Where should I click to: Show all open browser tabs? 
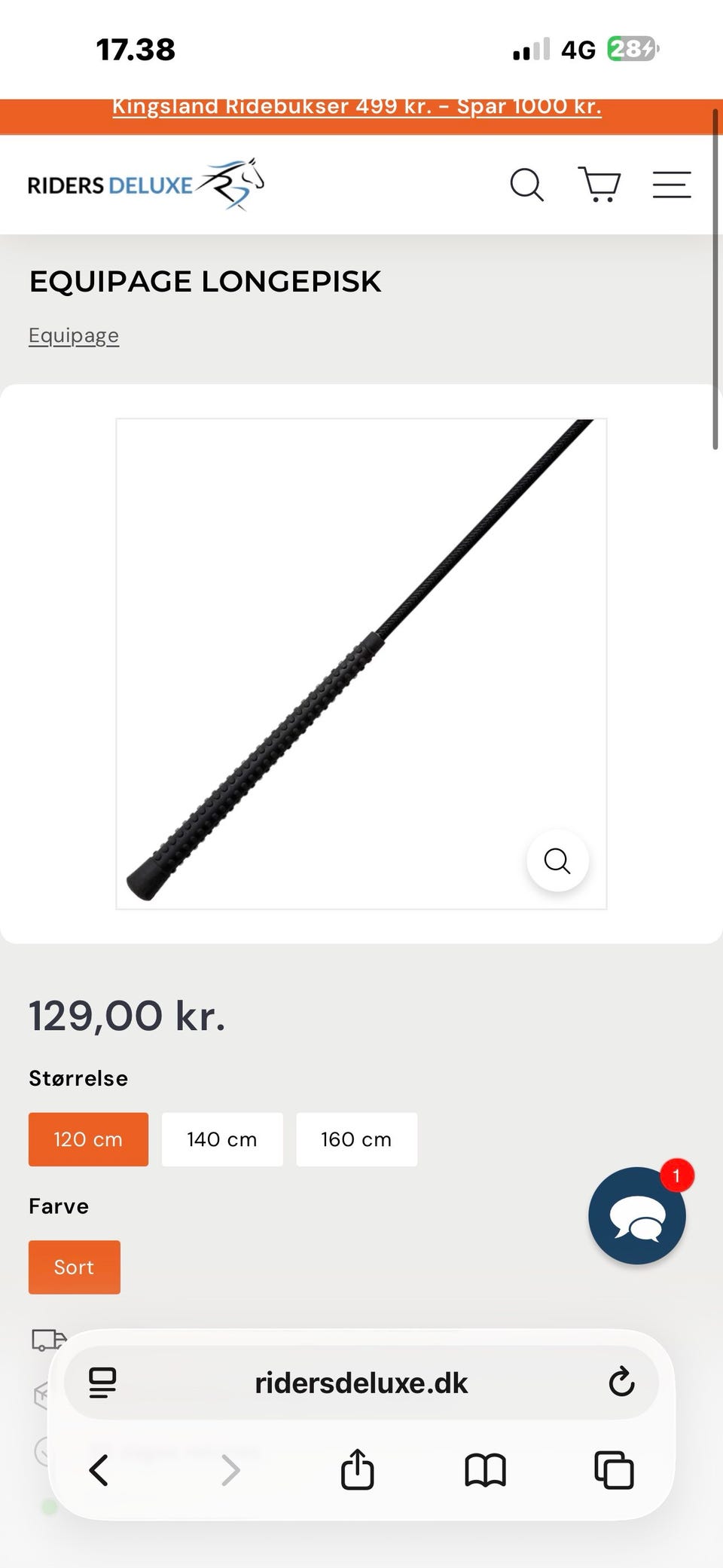(614, 1470)
